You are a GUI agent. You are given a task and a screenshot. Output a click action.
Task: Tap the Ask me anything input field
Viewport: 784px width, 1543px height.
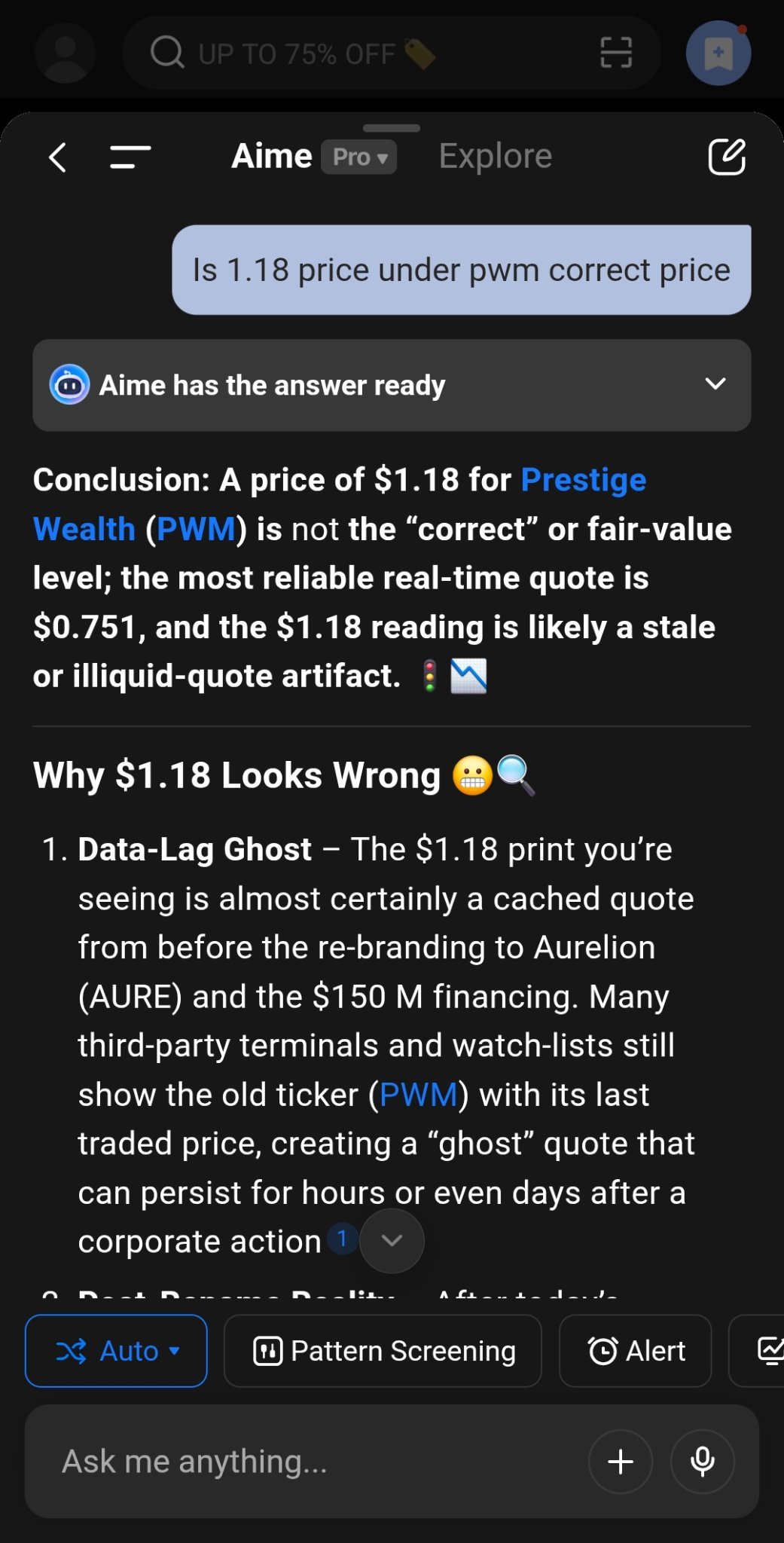[301, 1461]
